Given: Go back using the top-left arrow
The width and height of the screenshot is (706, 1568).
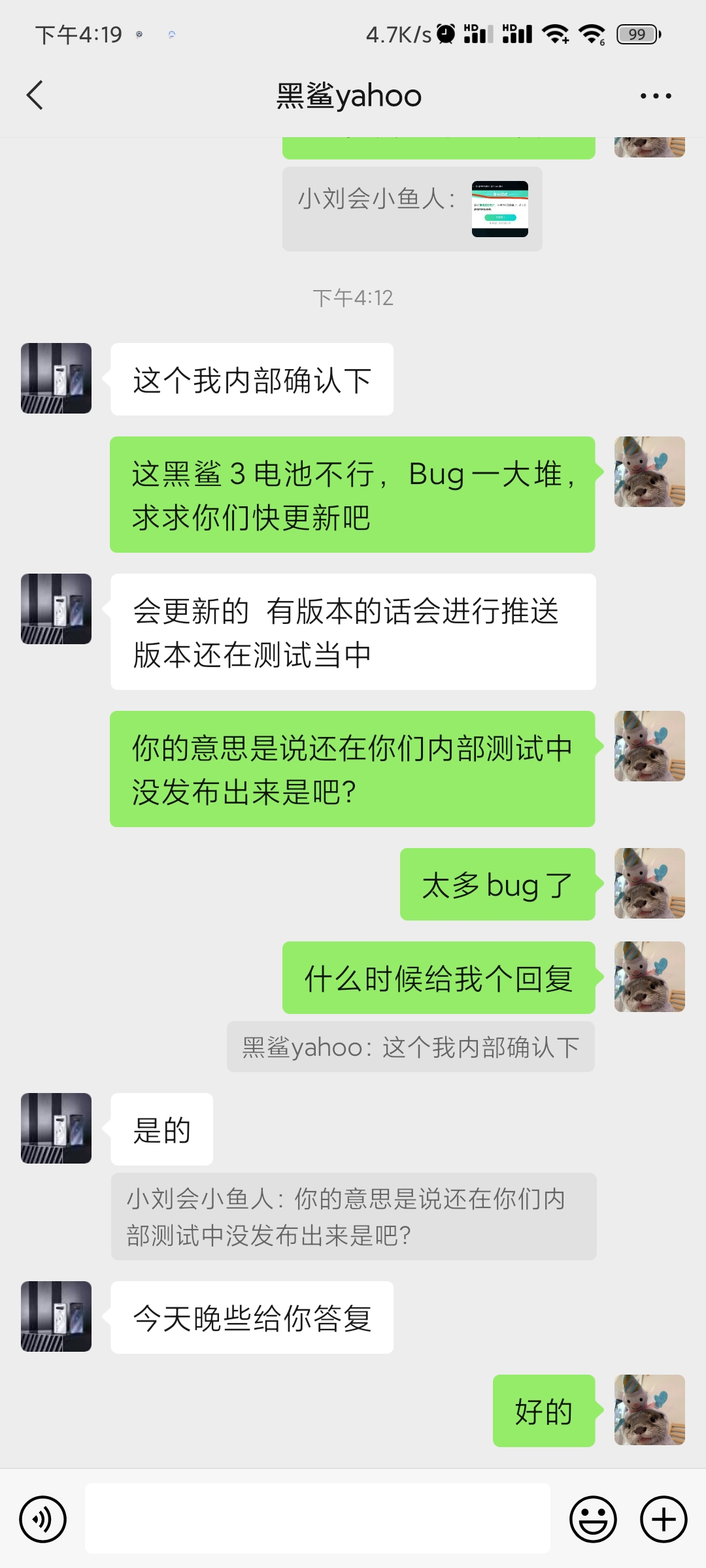Looking at the screenshot, I should coord(35,95).
